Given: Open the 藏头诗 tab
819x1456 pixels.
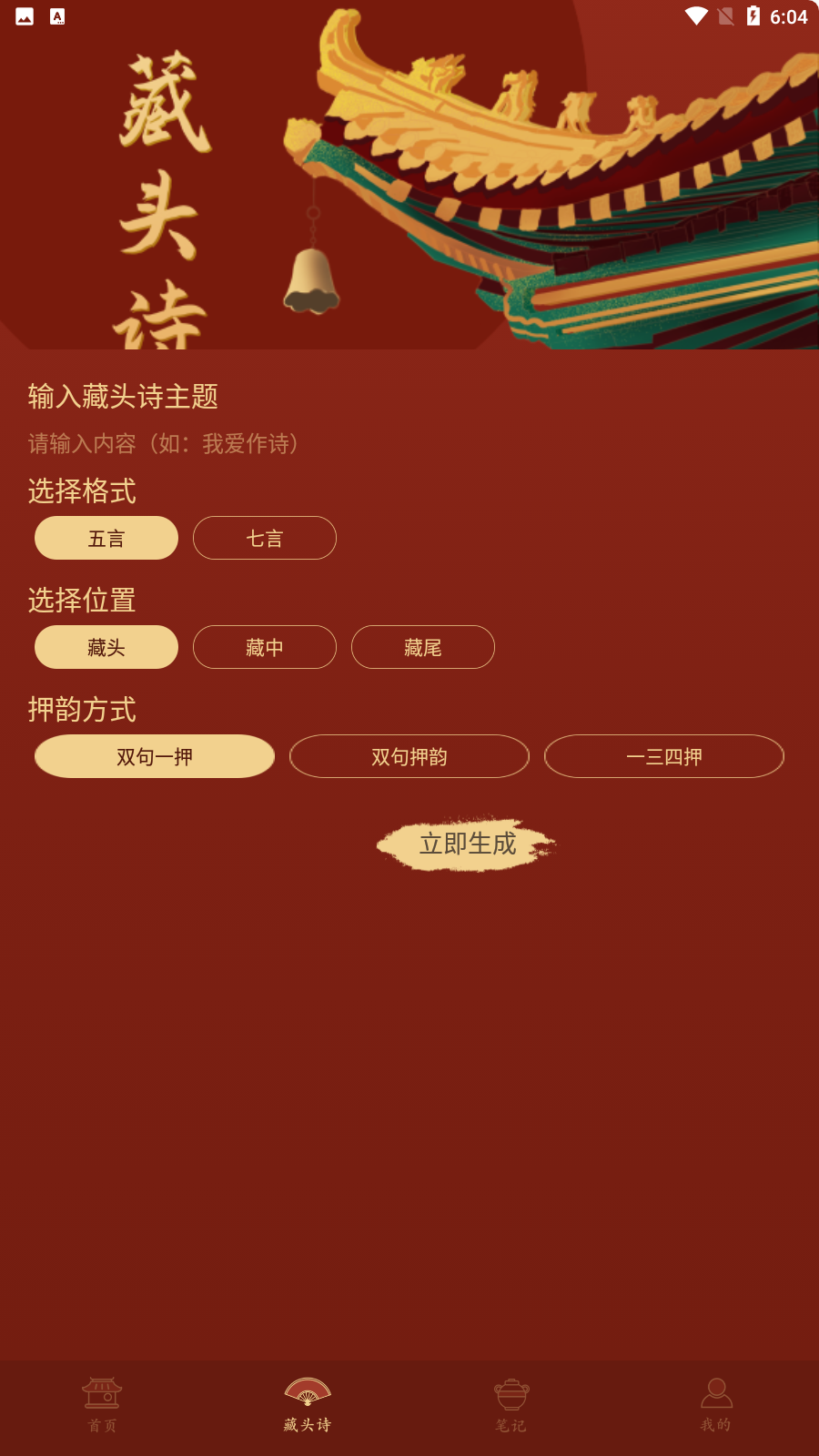Looking at the screenshot, I should 308,1405.
